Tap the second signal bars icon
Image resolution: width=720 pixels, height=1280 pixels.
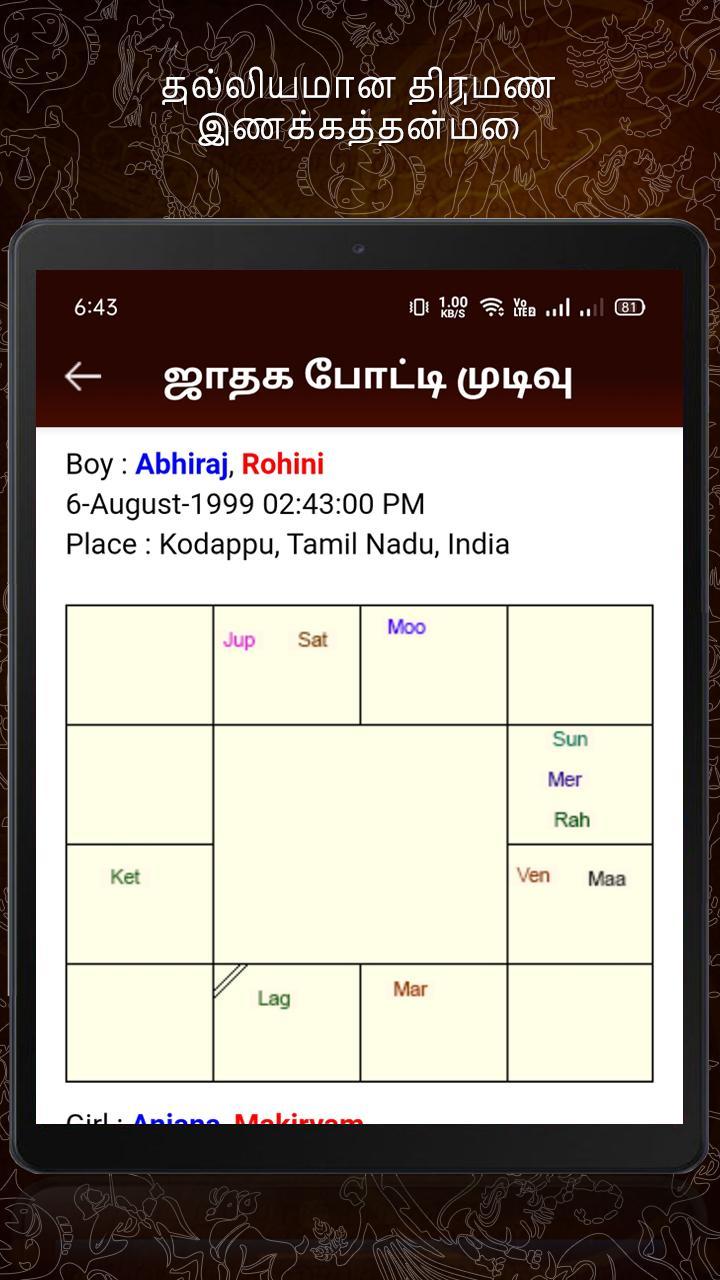click(x=592, y=307)
